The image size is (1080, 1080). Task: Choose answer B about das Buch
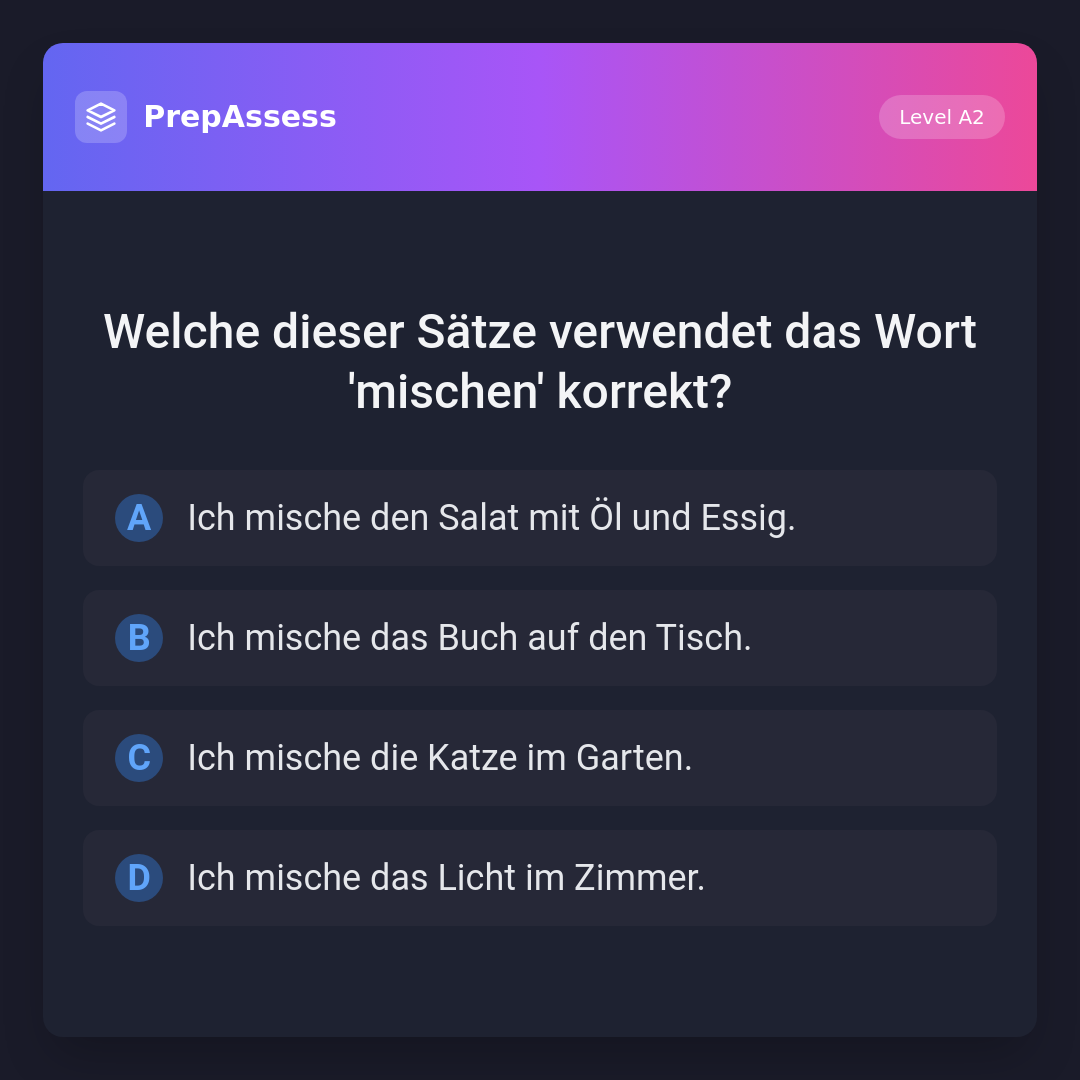(540, 638)
